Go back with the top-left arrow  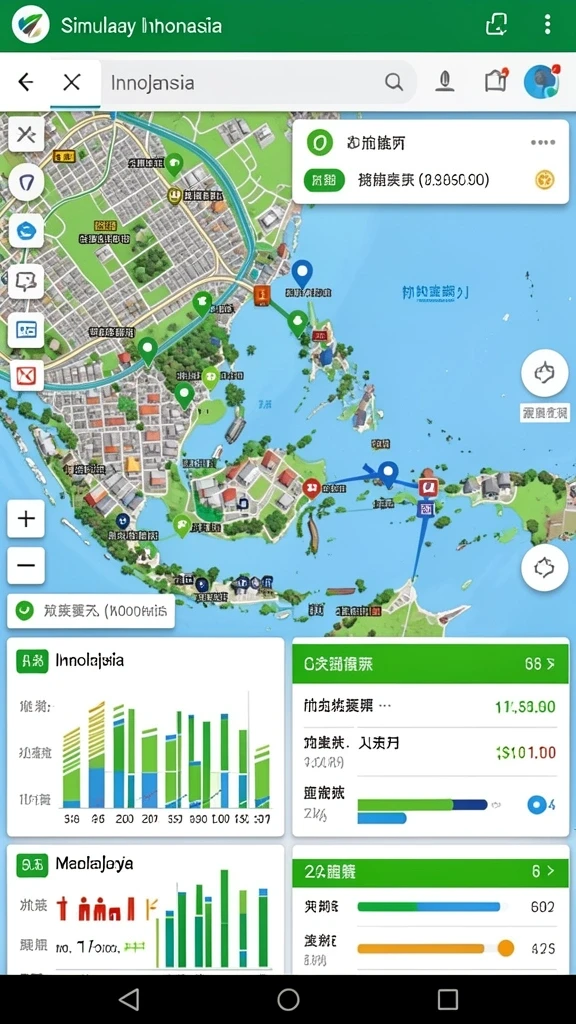[25, 82]
